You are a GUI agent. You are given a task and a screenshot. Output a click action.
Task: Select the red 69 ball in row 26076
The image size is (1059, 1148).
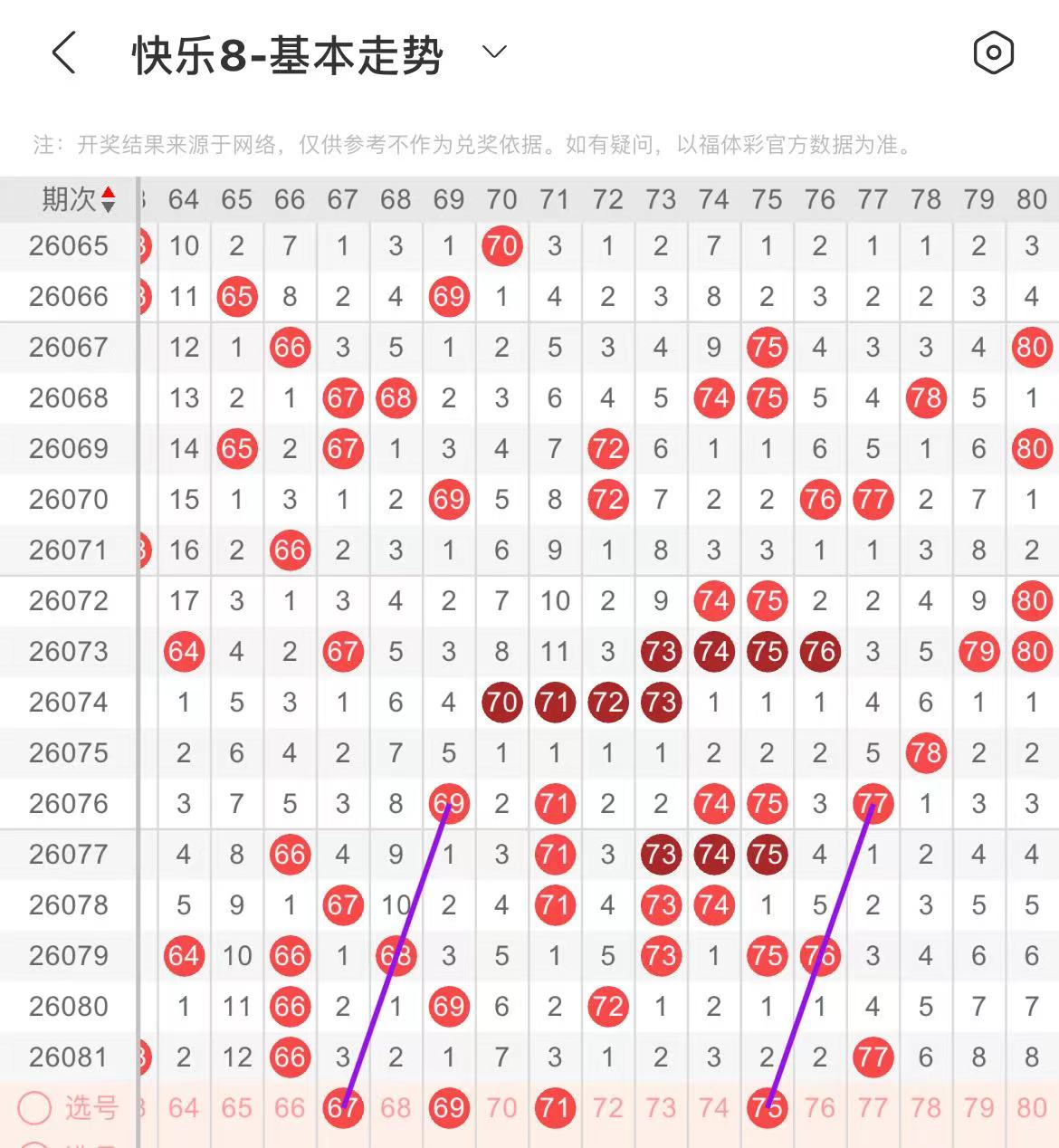coord(449,803)
